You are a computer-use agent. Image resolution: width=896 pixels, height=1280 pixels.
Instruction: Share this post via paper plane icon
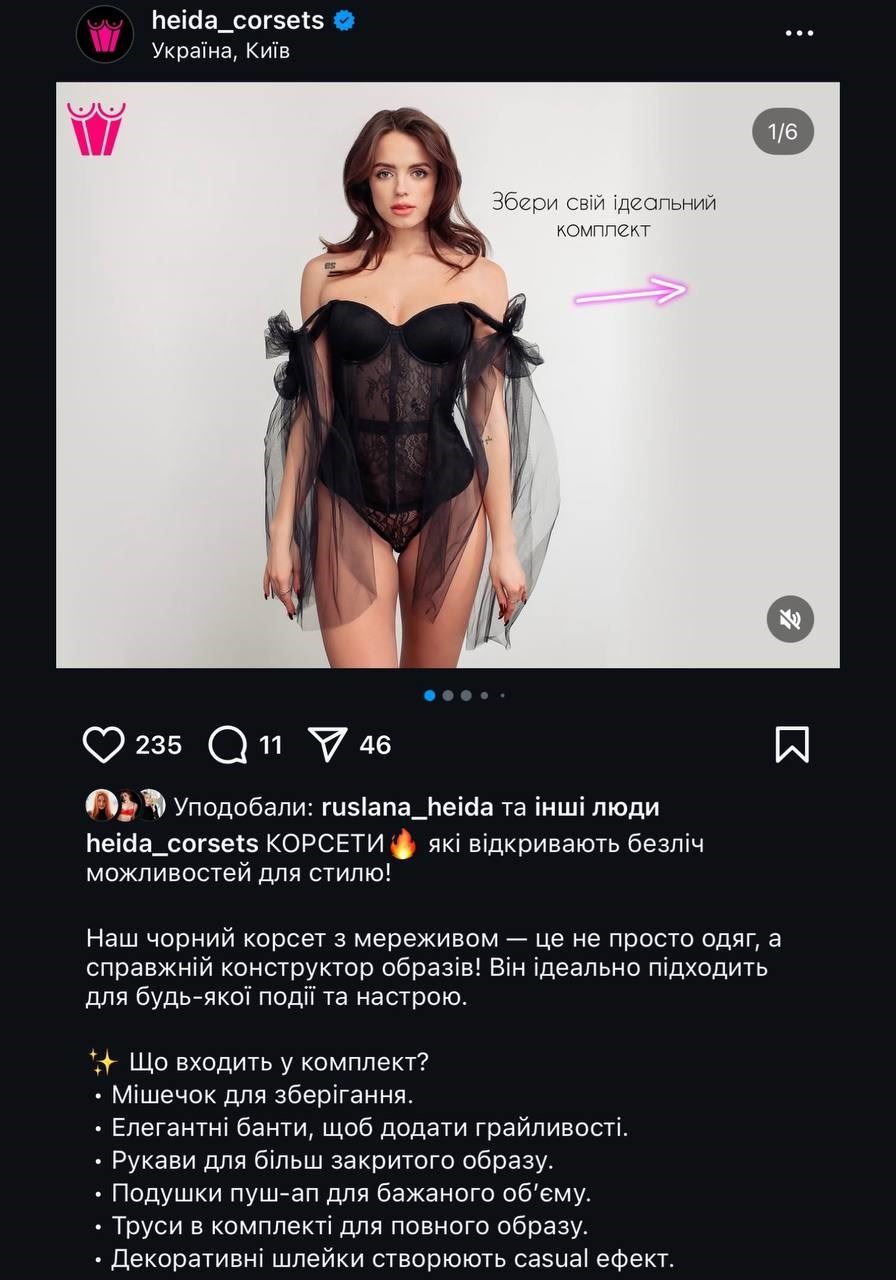327,745
